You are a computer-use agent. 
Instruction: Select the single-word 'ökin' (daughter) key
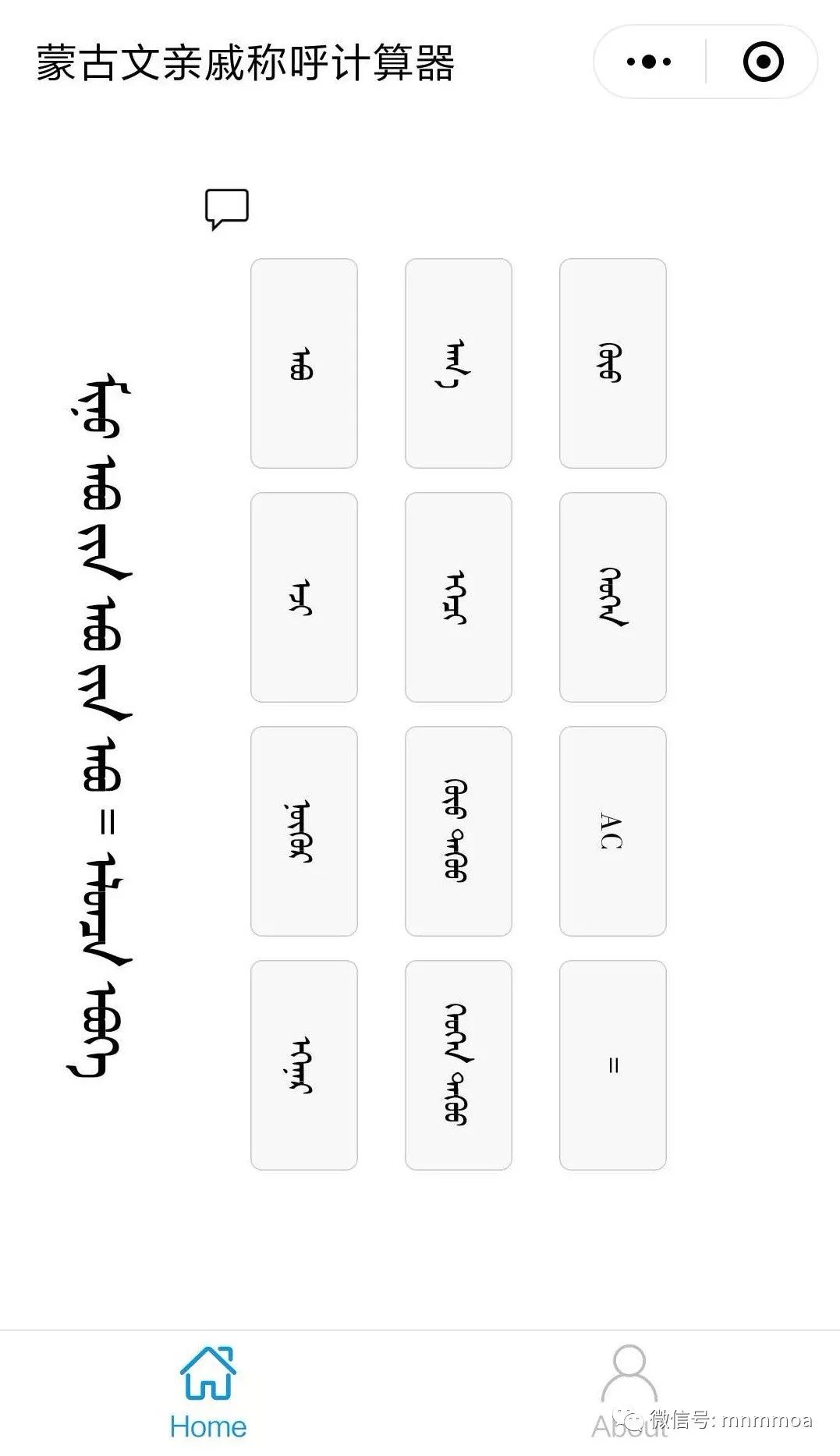coord(613,597)
